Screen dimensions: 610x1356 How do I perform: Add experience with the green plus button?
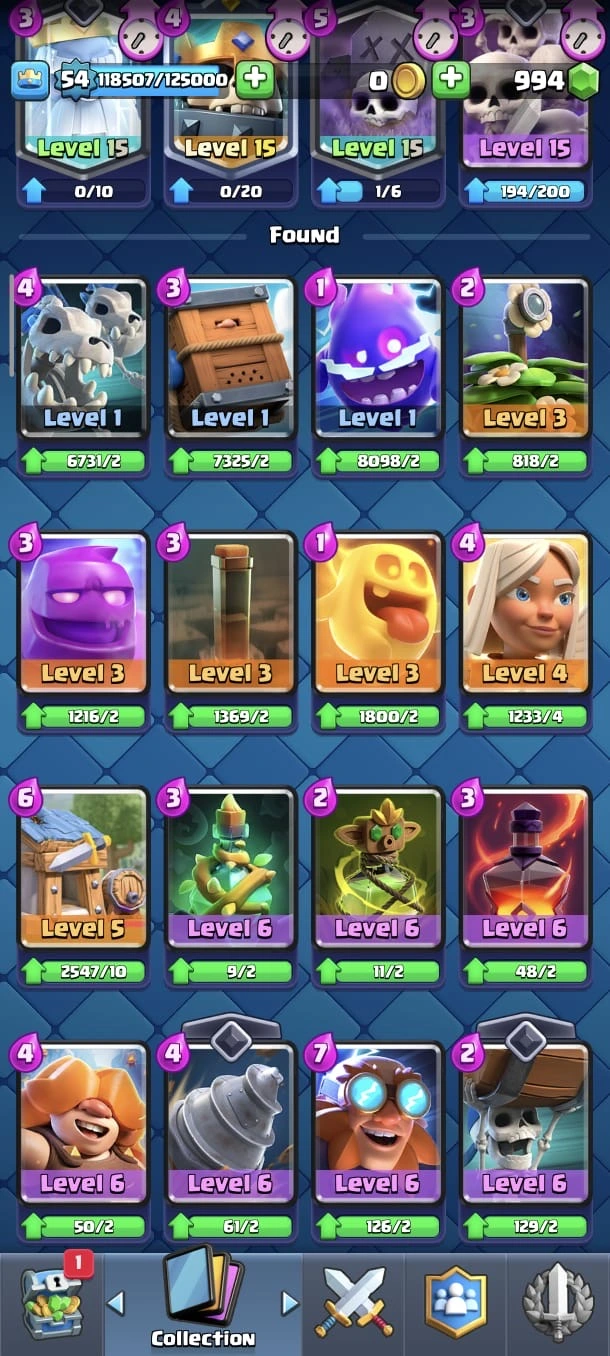255,79
